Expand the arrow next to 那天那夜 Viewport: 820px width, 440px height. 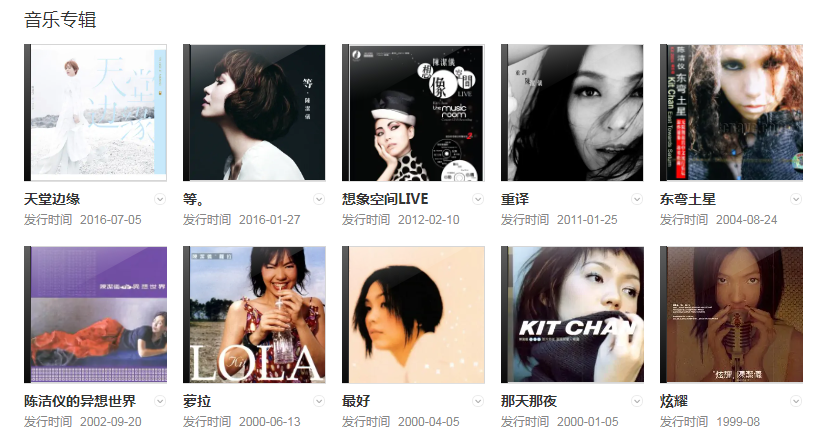click(x=637, y=401)
